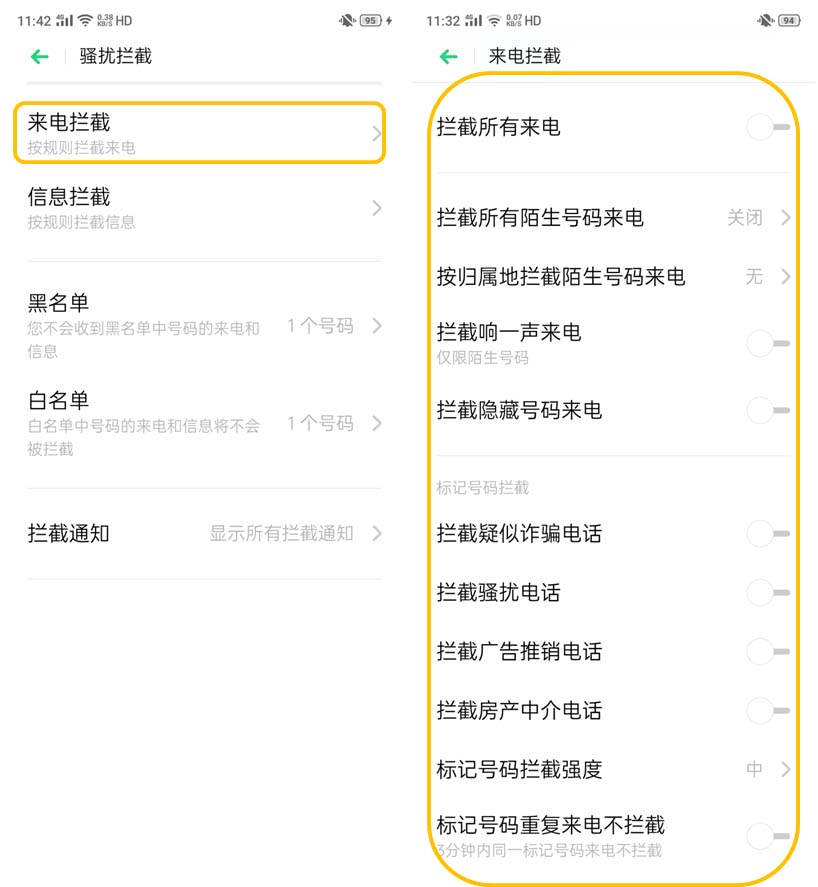Switch on 拦截骚扰电话

pos(766,592)
